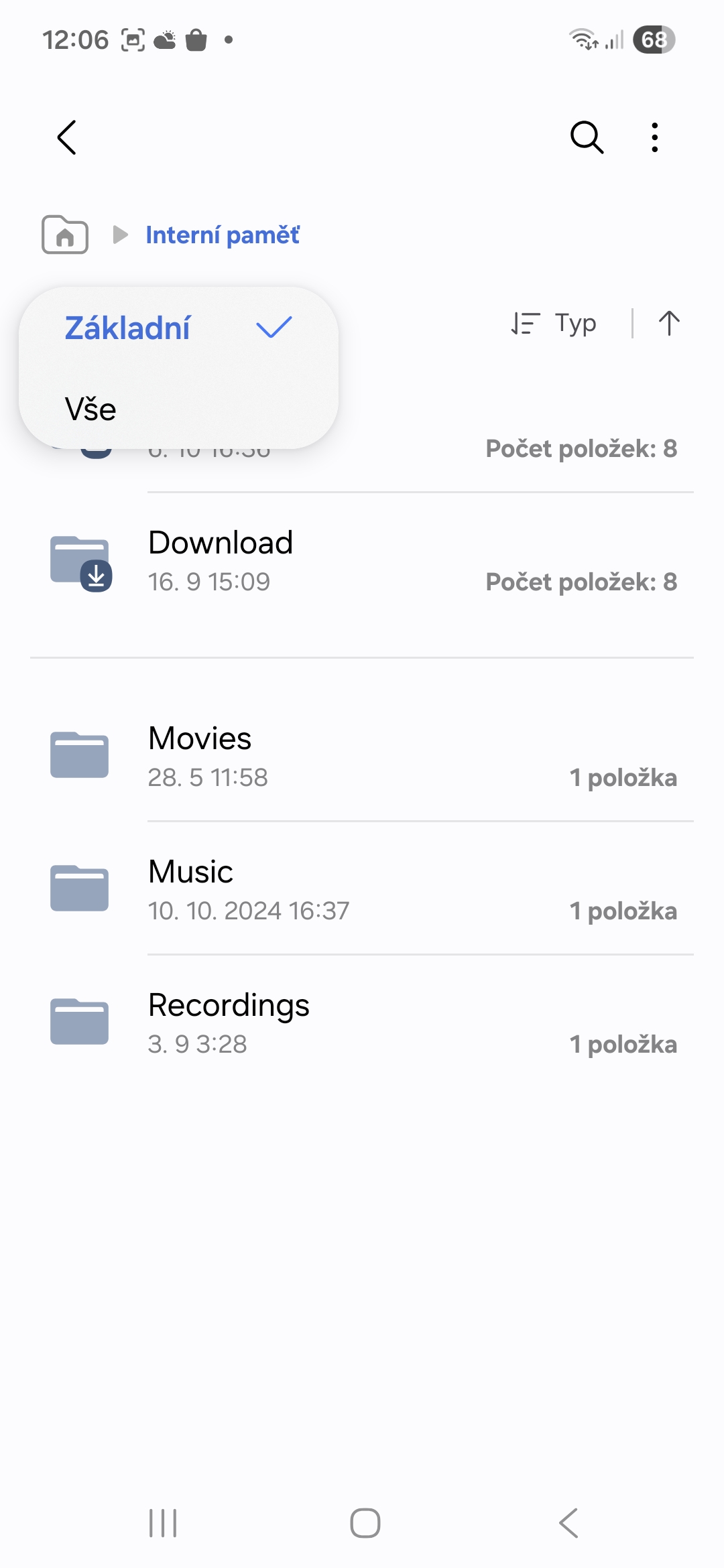
Task: Go back using the top arrow
Action: [x=67, y=138]
